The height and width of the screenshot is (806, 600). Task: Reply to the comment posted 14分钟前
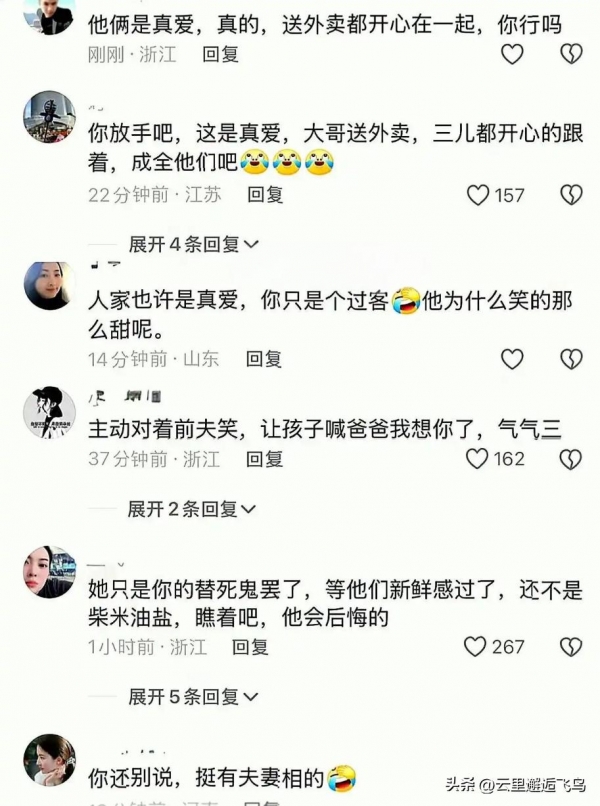click(264, 359)
